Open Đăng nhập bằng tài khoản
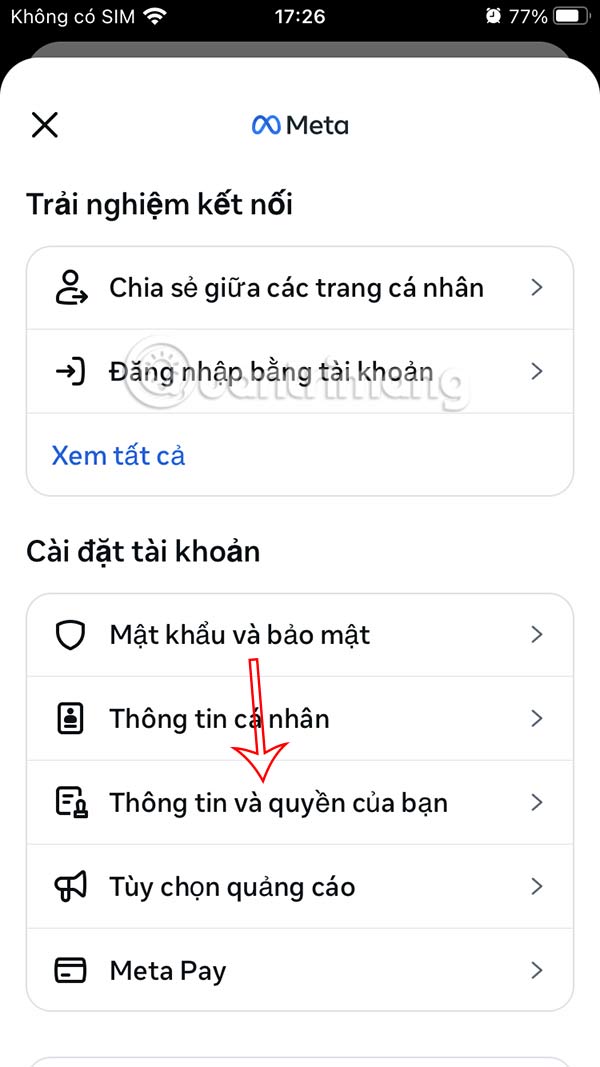The width and height of the screenshot is (600, 1067). [x=300, y=372]
